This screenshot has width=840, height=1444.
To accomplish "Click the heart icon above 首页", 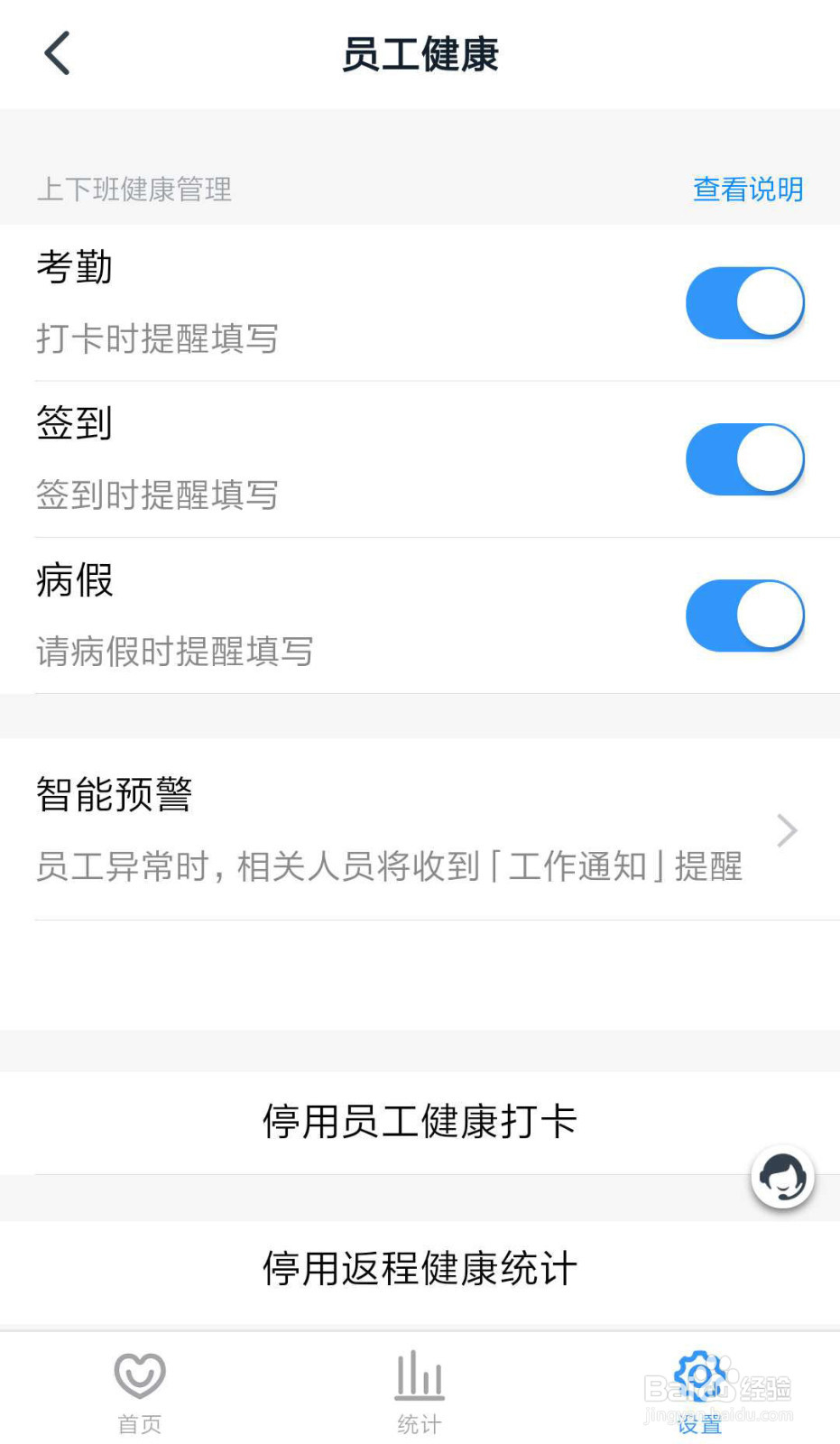I will [x=139, y=1375].
